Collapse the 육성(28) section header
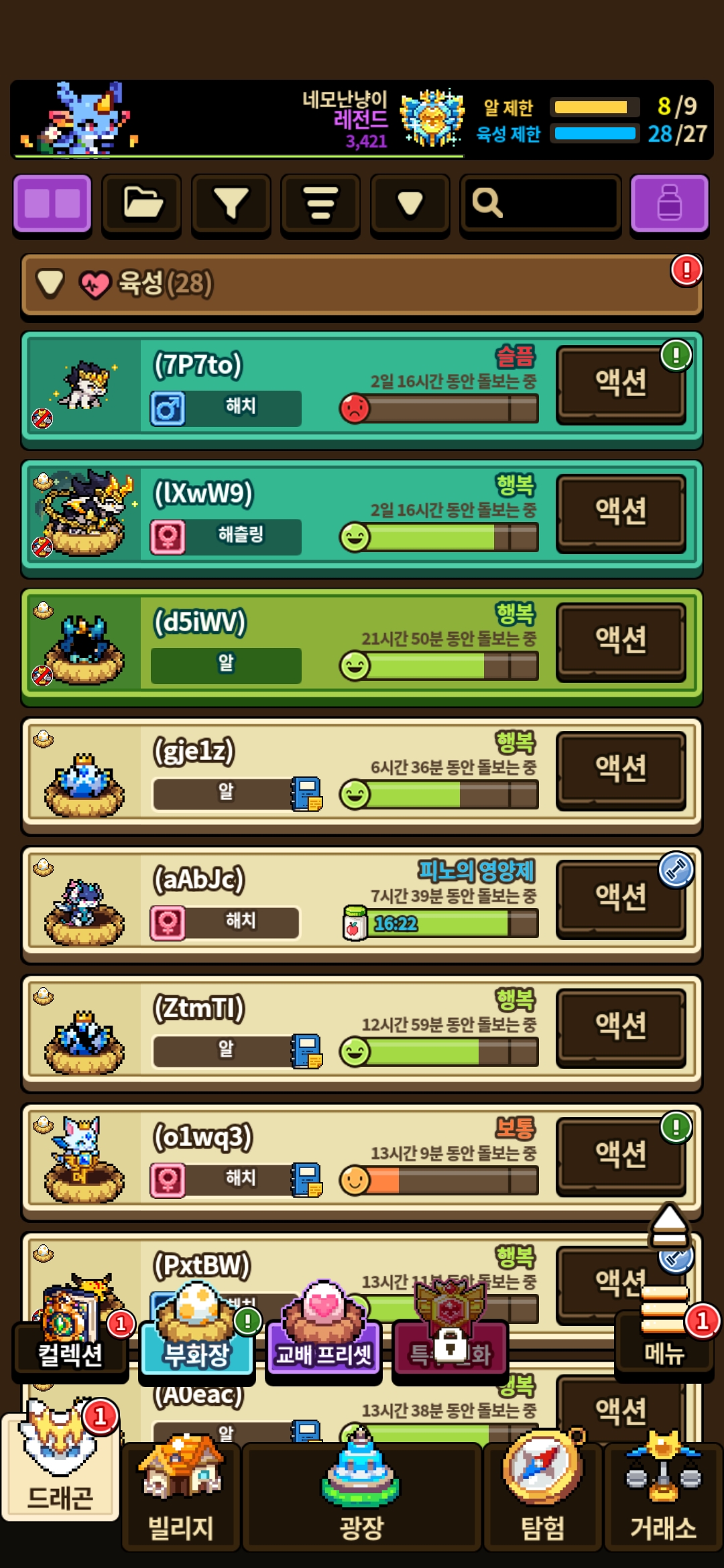The image size is (724, 1568). (x=362, y=284)
